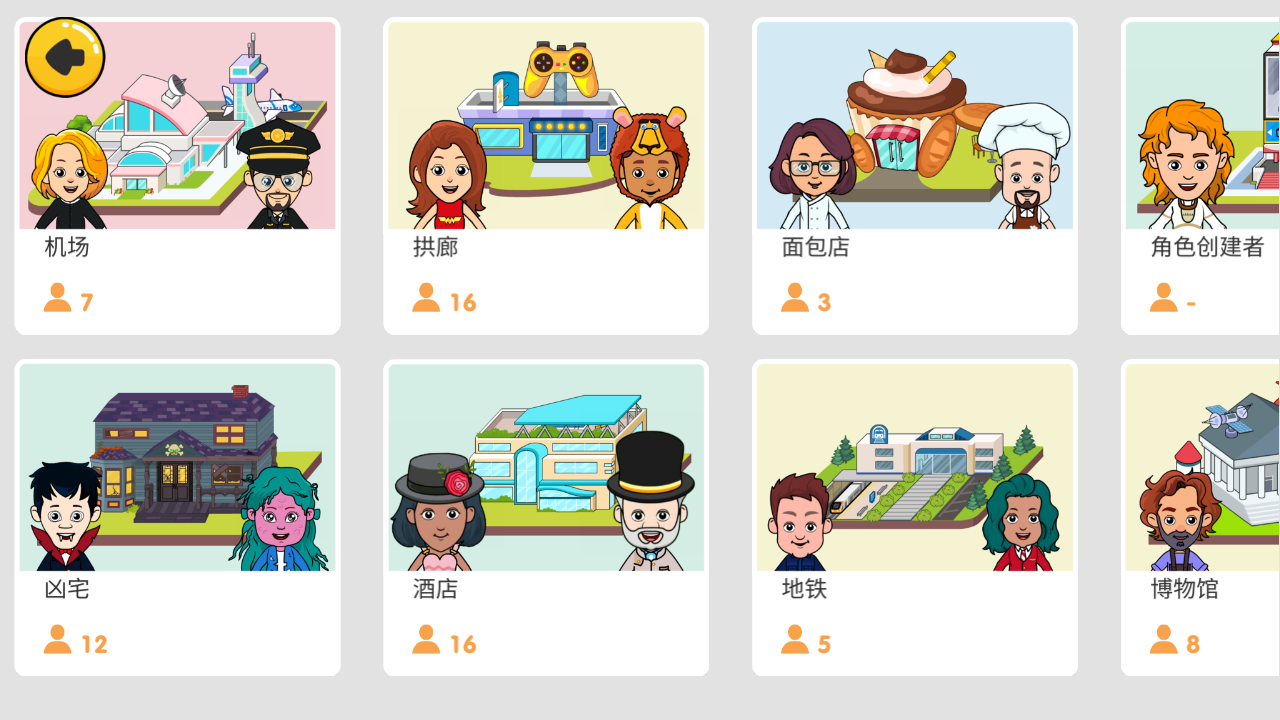
Task: Open the 角色创建者 character creator card
Action: click(1201, 176)
